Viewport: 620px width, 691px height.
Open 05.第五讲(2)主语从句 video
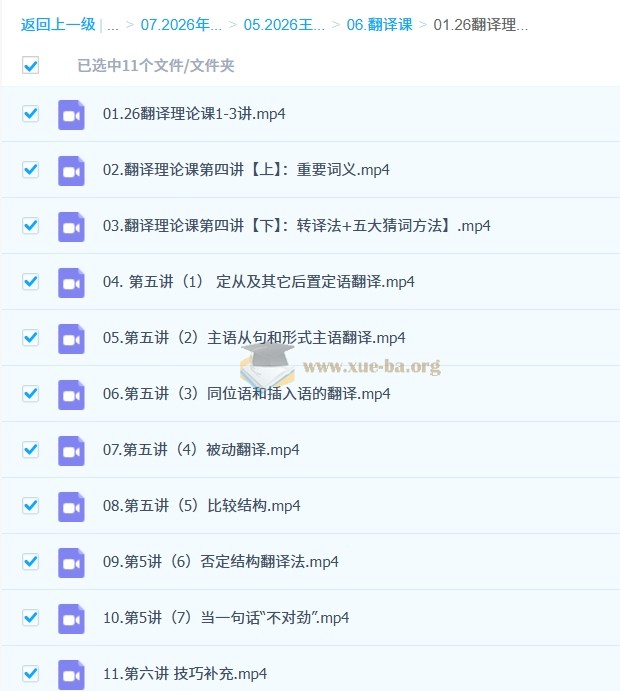click(254, 338)
